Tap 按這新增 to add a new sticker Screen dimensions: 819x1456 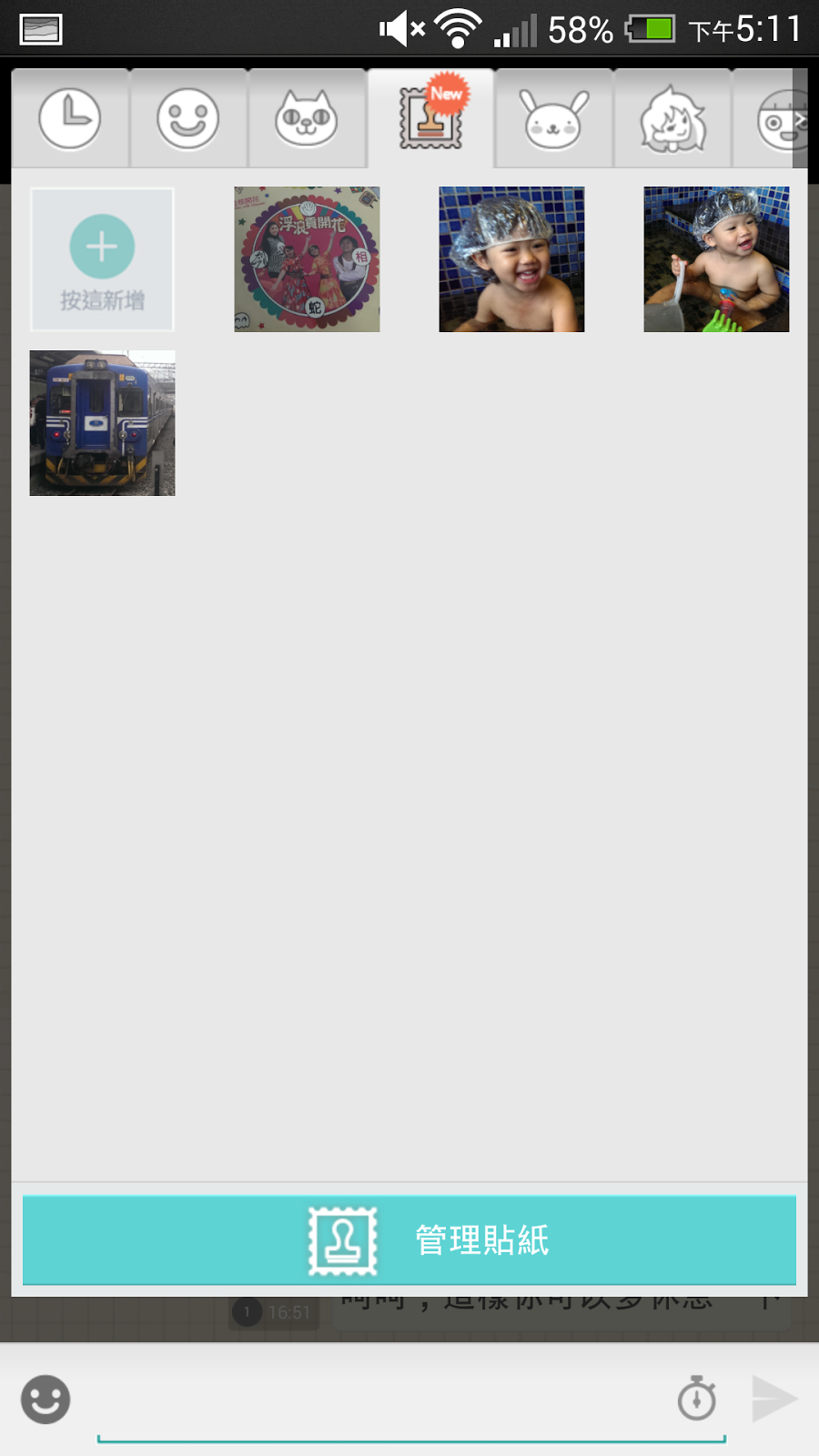pos(102,259)
